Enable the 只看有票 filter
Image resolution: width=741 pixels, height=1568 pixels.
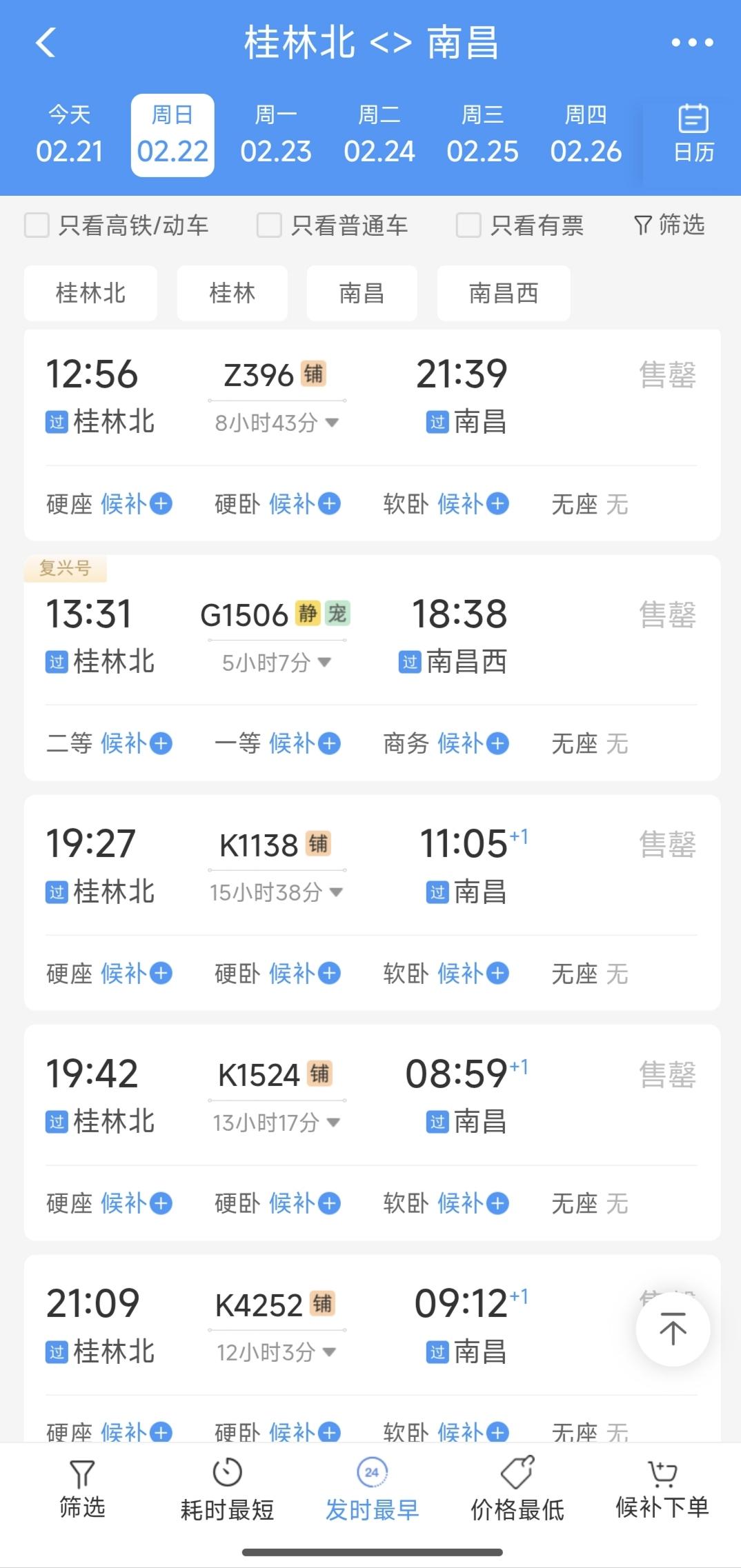click(468, 225)
